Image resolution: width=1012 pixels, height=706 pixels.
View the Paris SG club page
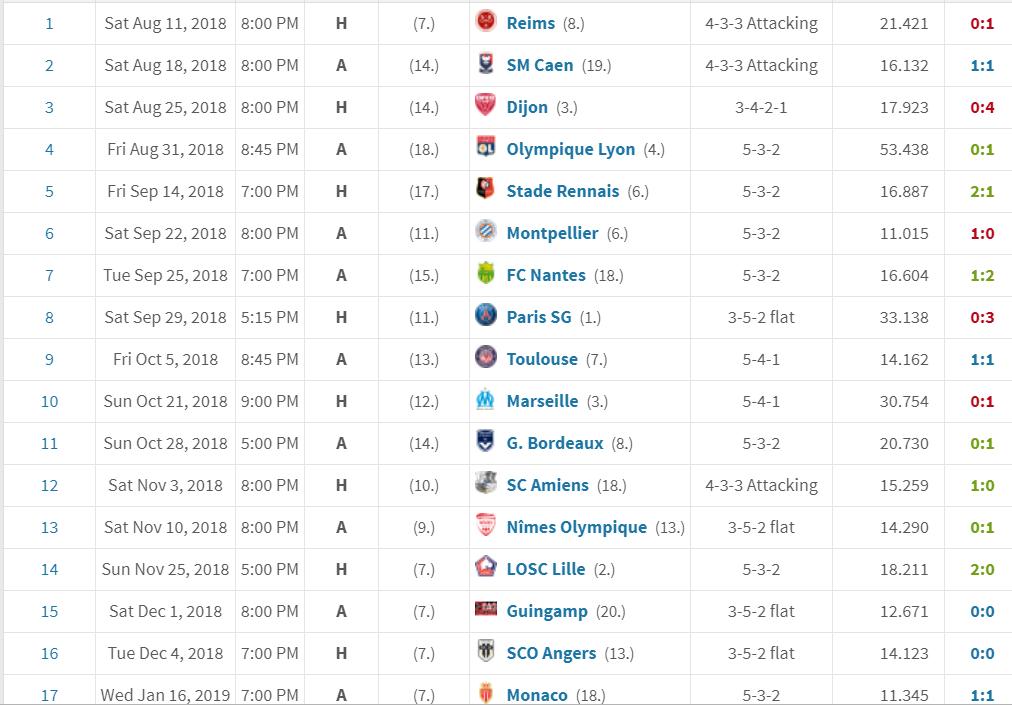click(x=539, y=317)
